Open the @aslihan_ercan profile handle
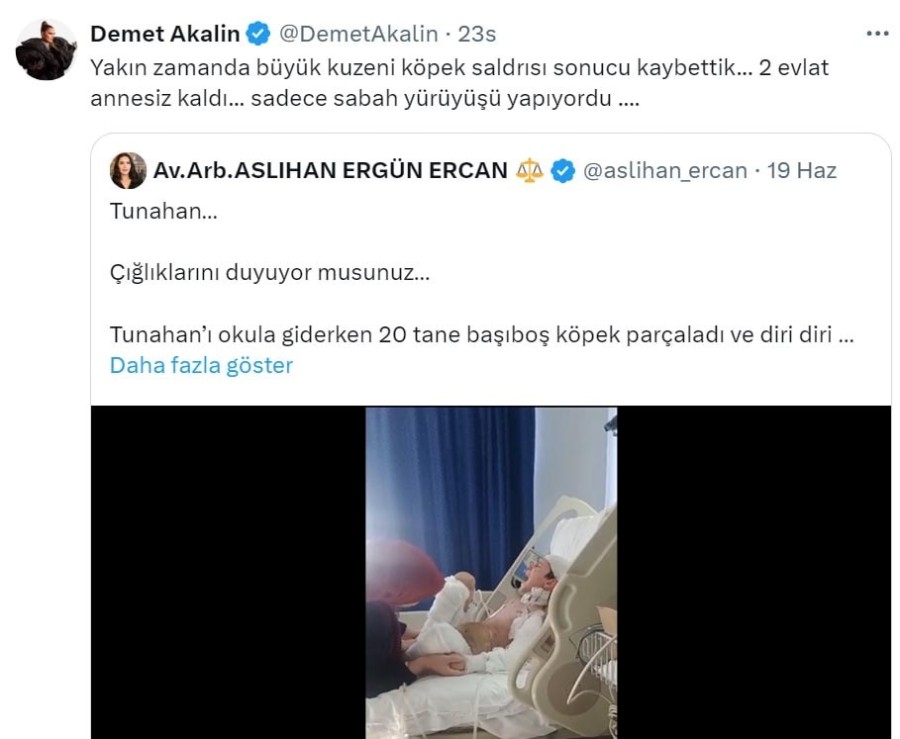Screen dimensions: 900x739 point(664,171)
